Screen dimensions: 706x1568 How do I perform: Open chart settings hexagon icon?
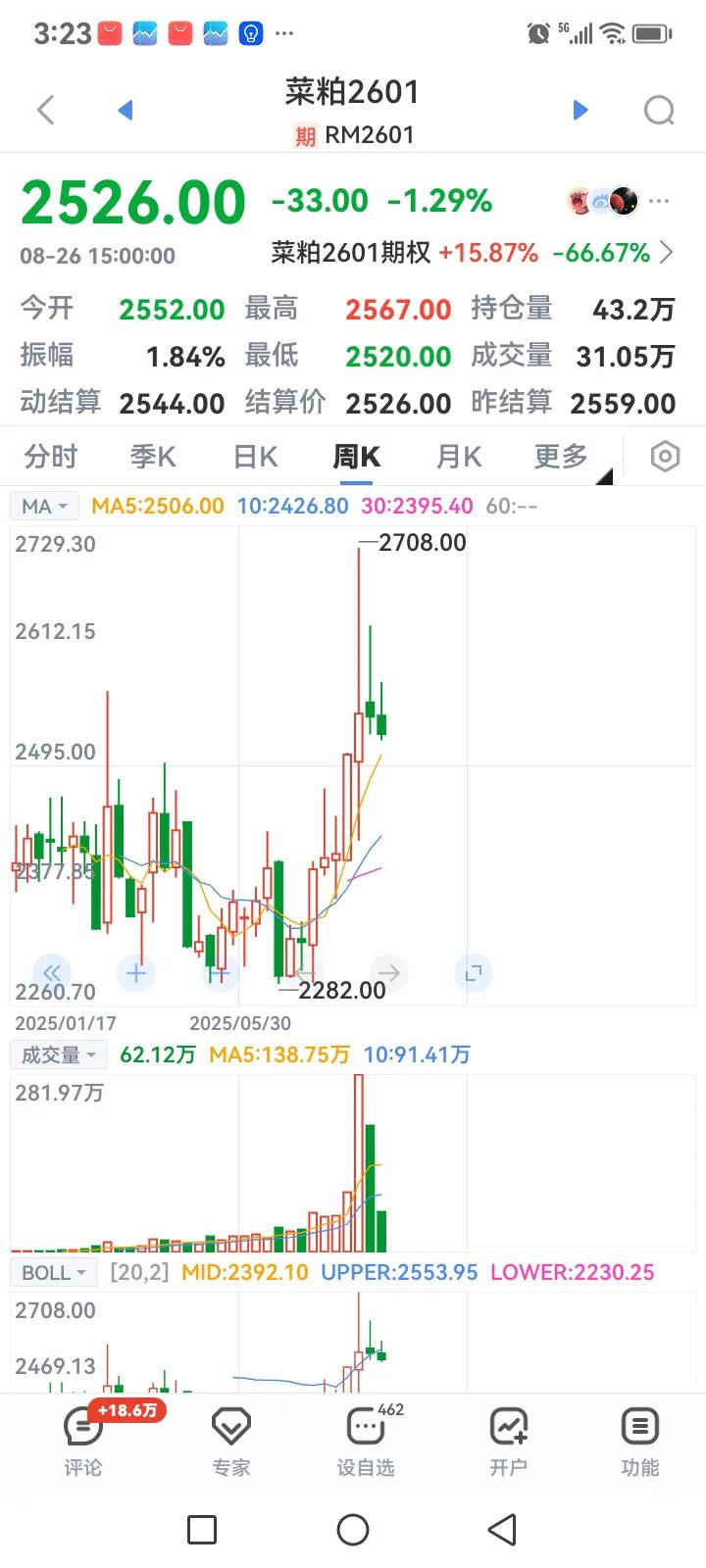(x=665, y=457)
